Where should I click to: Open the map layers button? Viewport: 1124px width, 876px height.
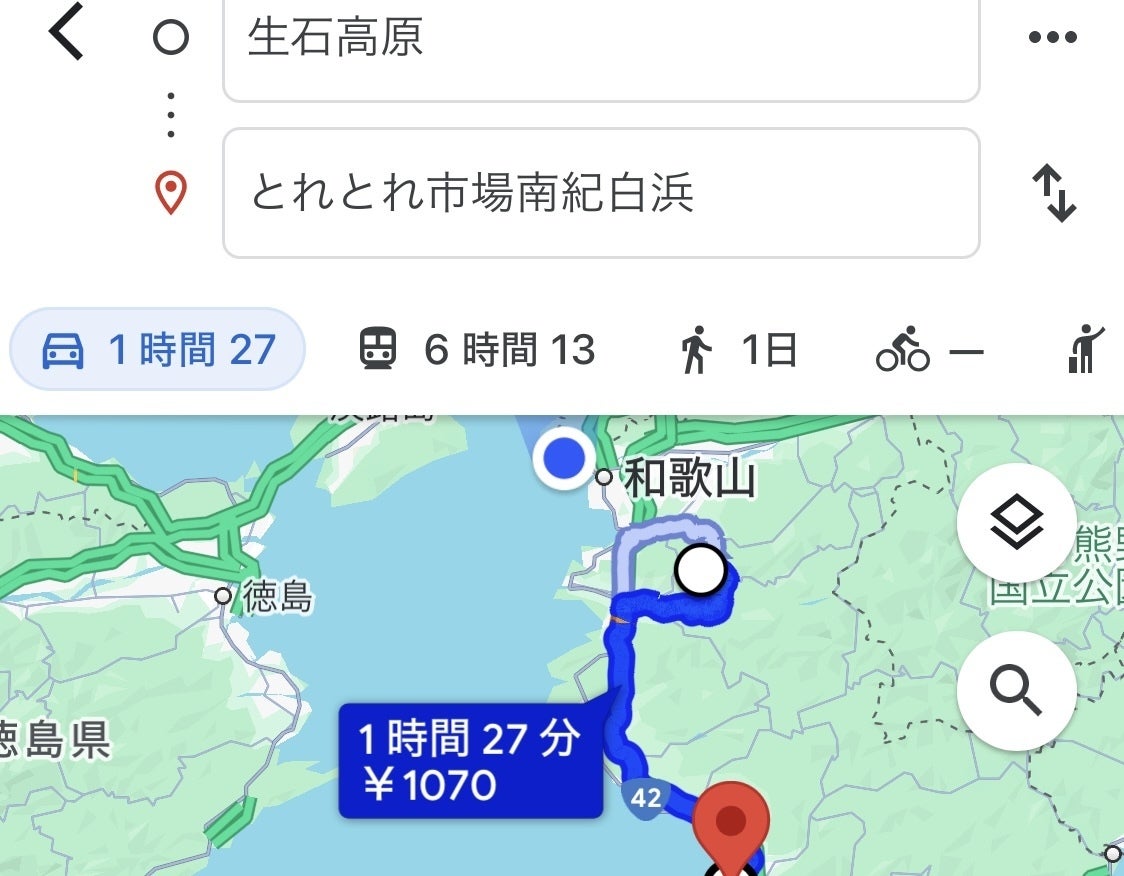[1016, 524]
